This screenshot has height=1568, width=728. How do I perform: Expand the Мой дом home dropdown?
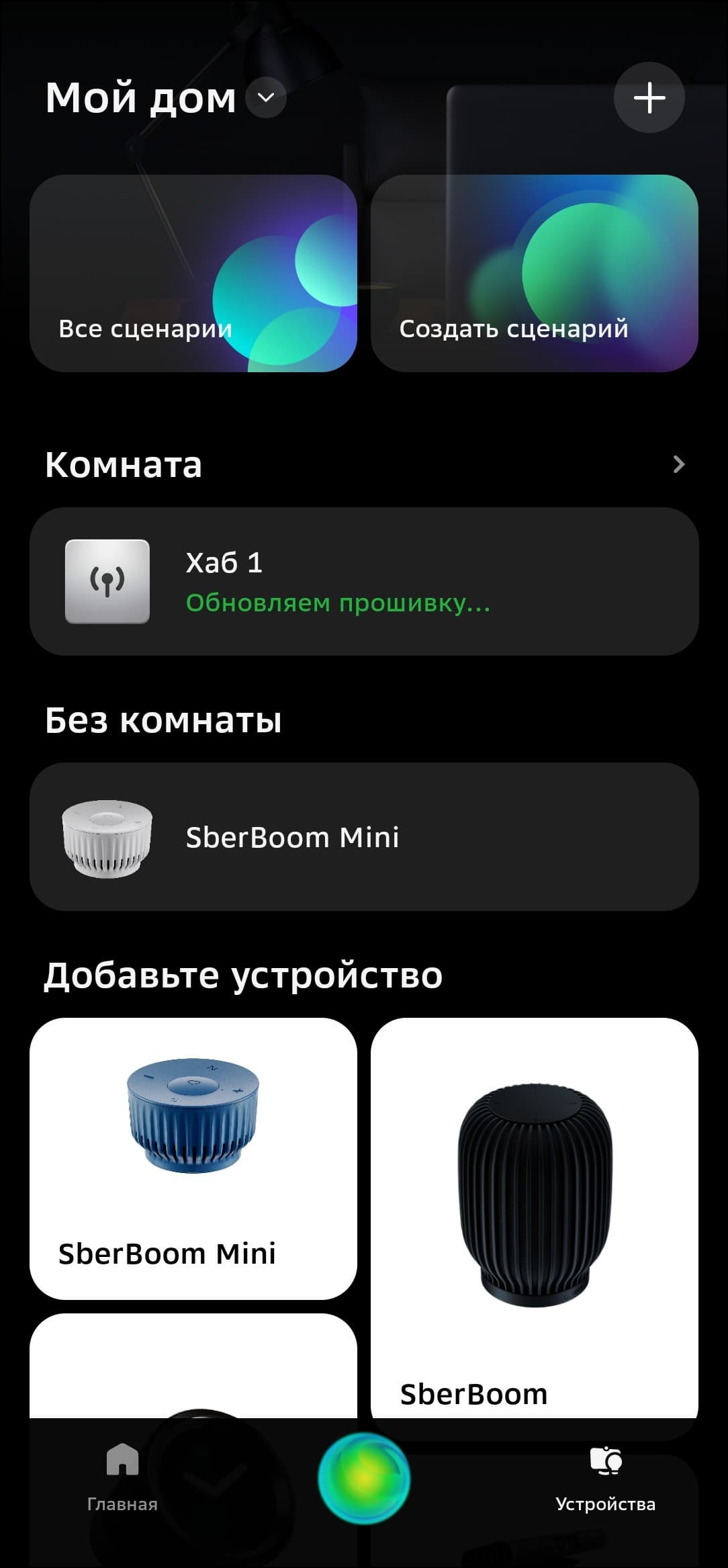coord(266,98)
